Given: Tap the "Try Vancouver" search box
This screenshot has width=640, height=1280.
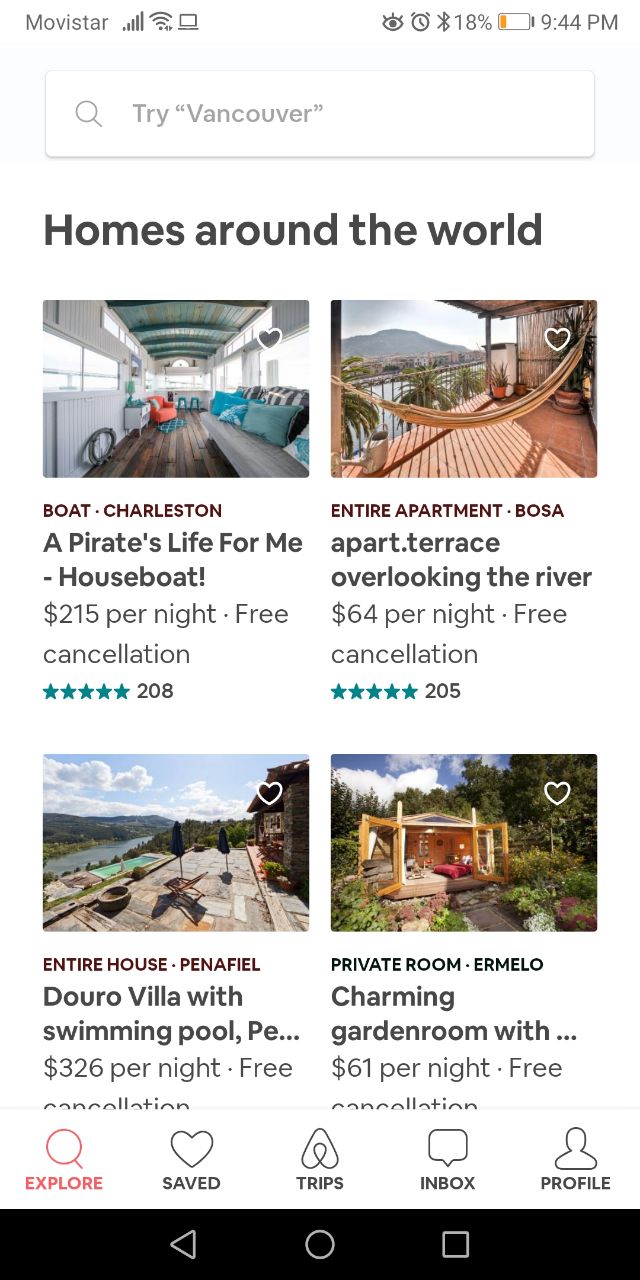Looking at the screenshot, I should (320, 114).
